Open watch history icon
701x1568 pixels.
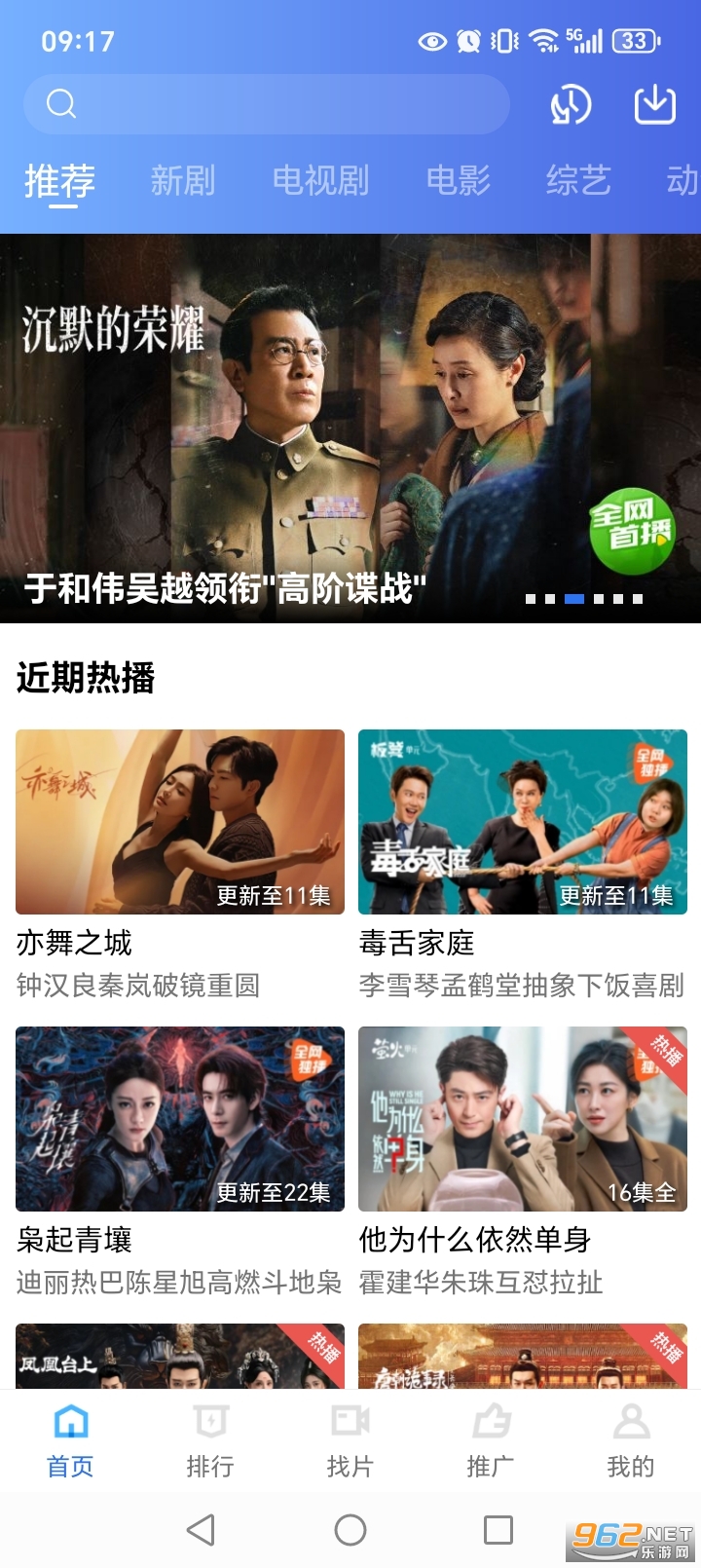(x=571, y=104)
